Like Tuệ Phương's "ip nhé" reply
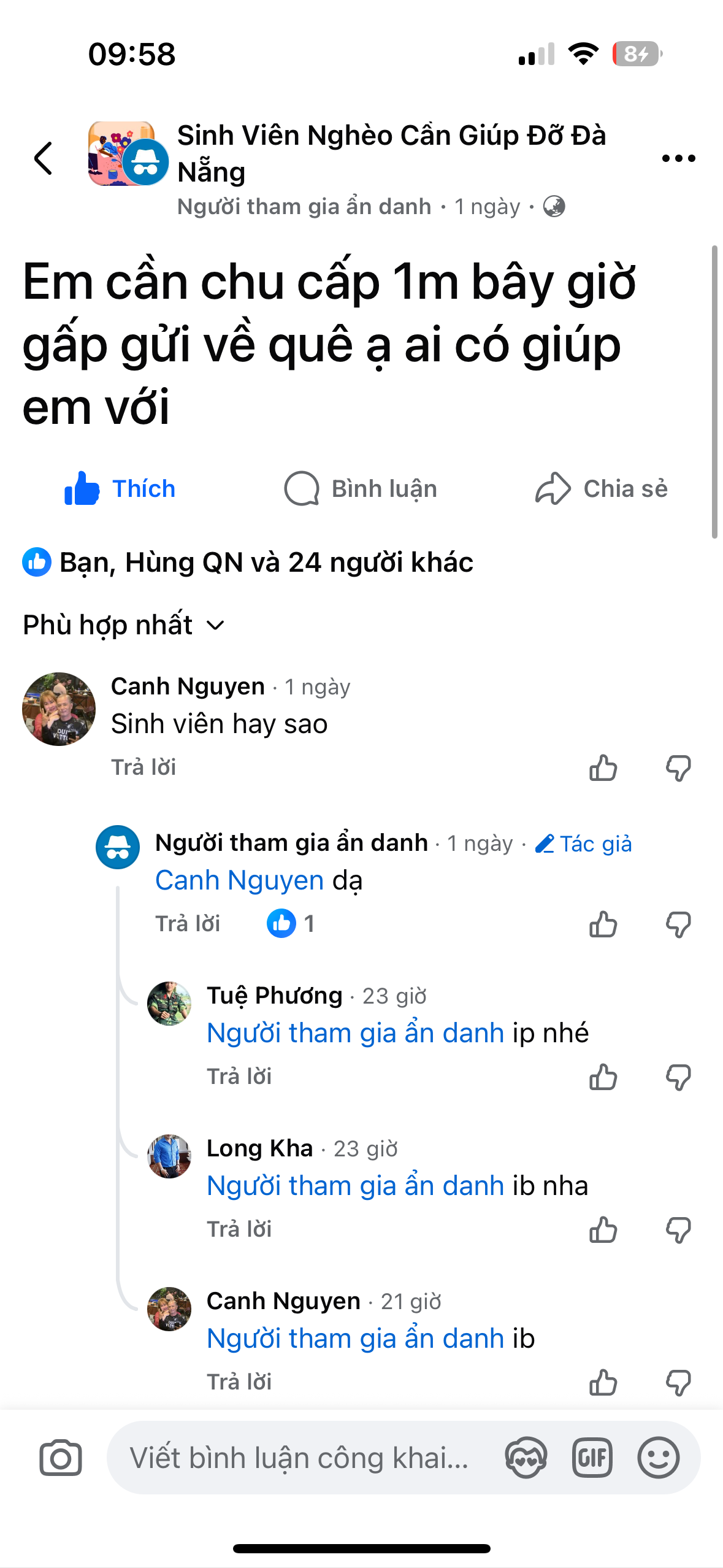Image resolution: width=723 pixels, height=1568 pixels. (x=603, y=1077)
